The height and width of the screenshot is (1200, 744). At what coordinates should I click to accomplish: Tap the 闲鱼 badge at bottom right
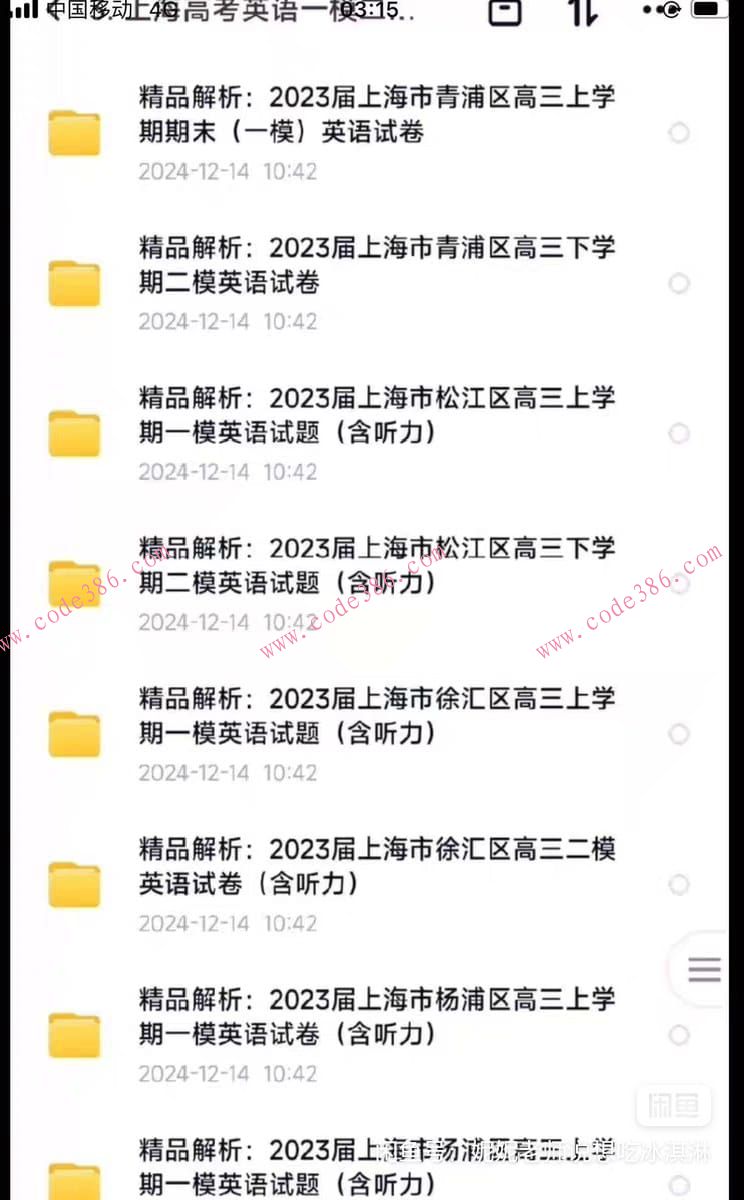[675, 1105]
